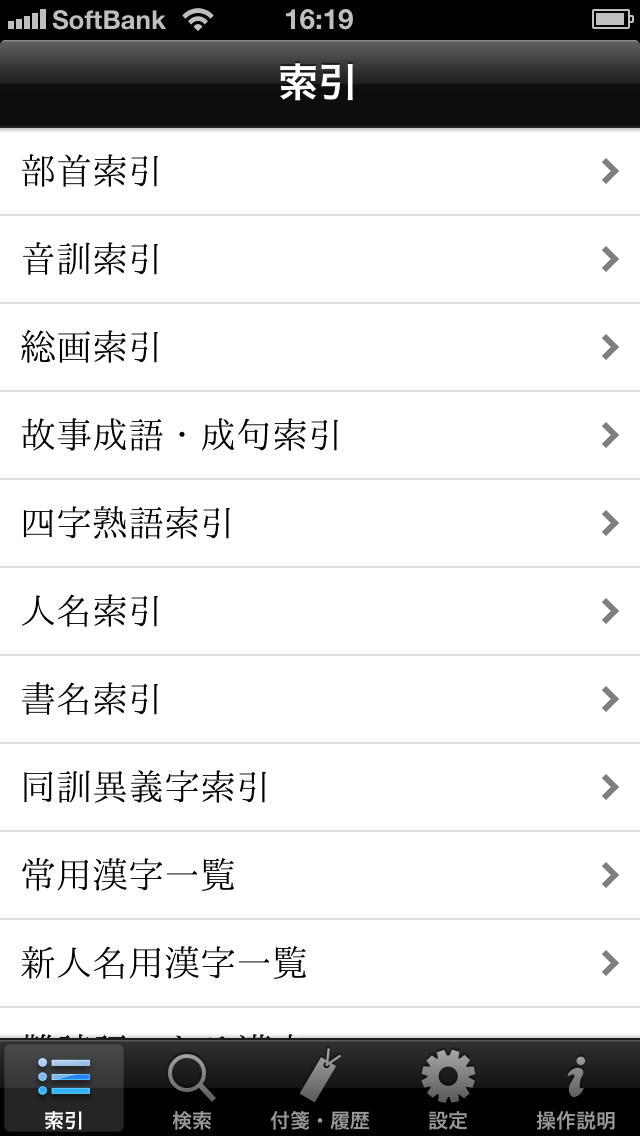
Task: Open 部首索引 radical index
Action: (320, 172)
